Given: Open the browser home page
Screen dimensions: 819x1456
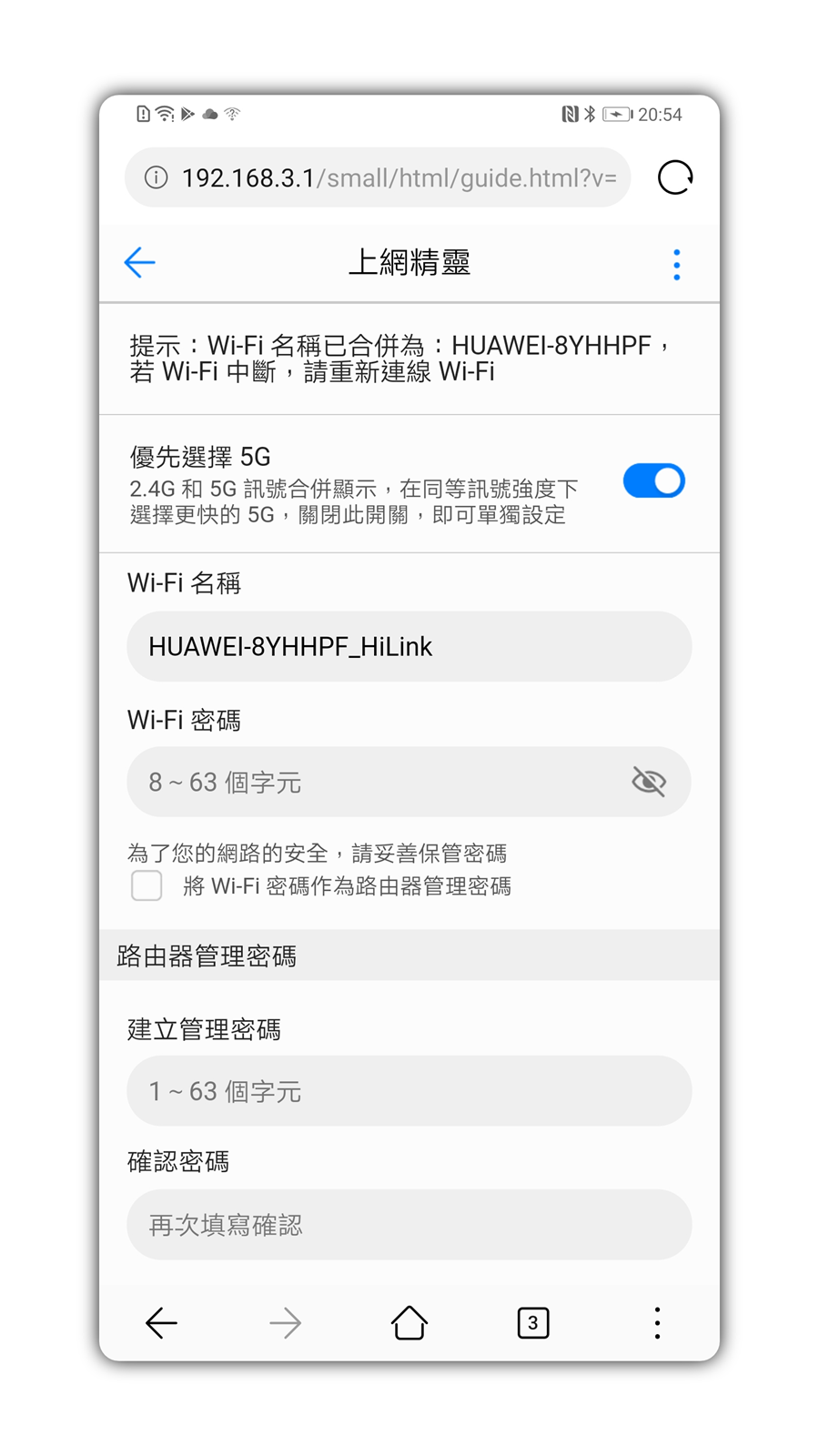Looking at the screenshot, I should 409,1323.
